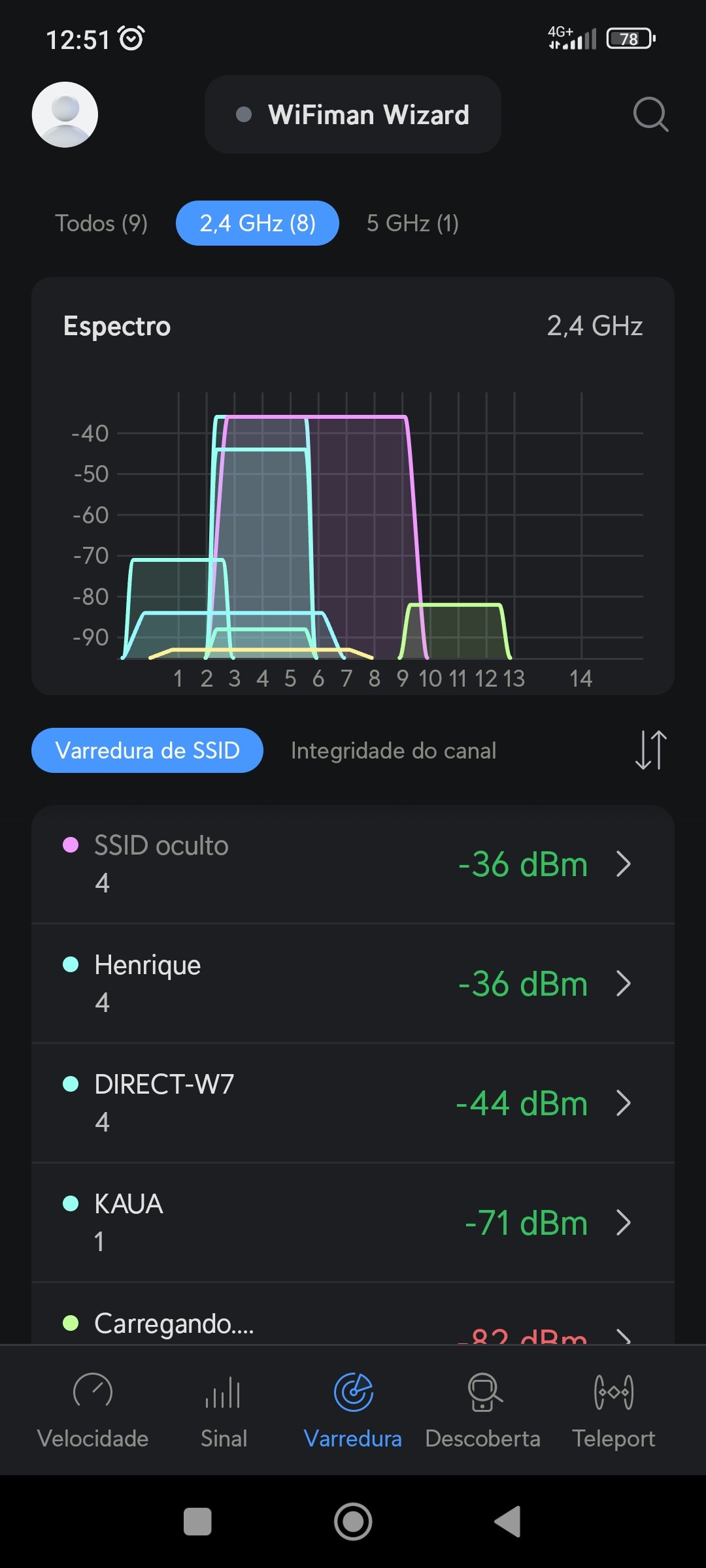Go back with the system back button
This screenshot has width=706, height=1568.
pyautogui.click(x=508, y=1522)
